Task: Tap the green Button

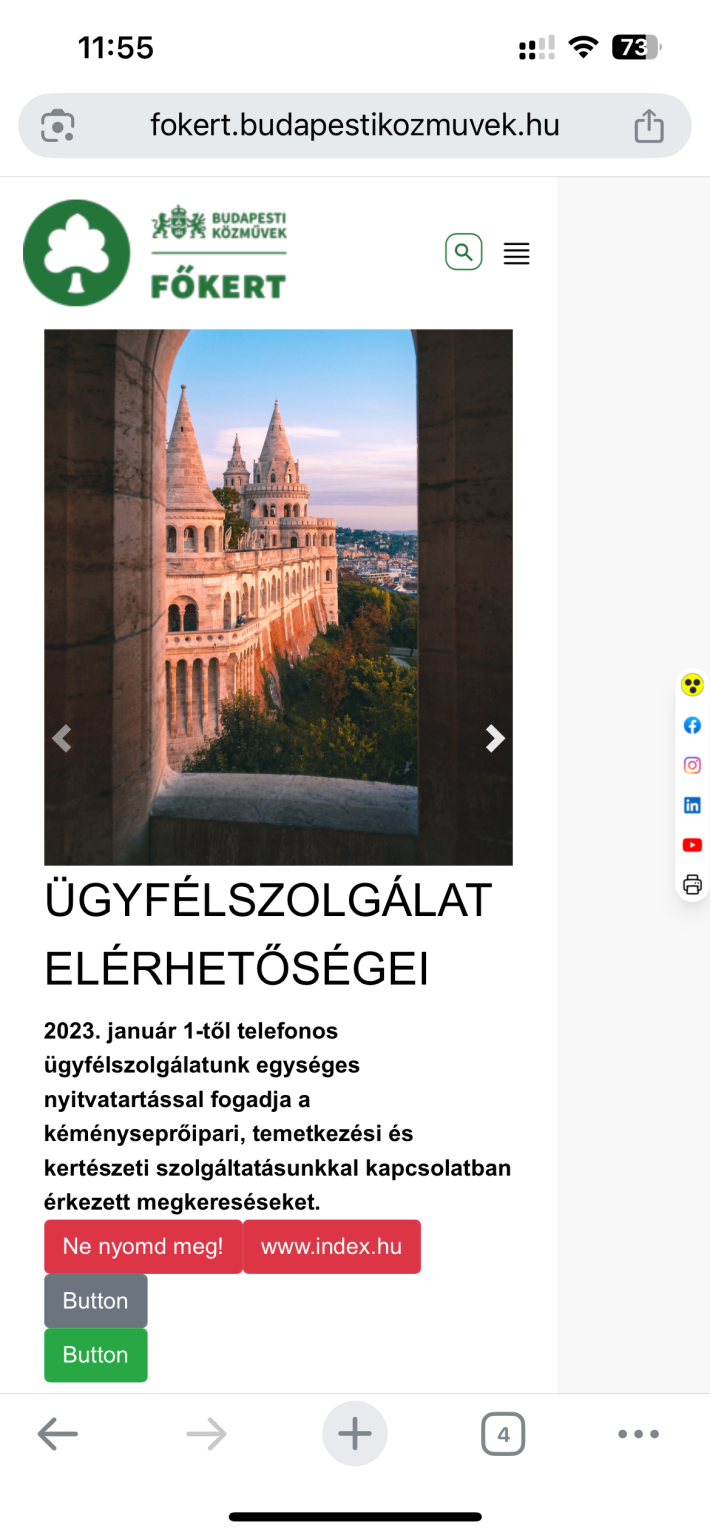Action: tap(96, 1355)
